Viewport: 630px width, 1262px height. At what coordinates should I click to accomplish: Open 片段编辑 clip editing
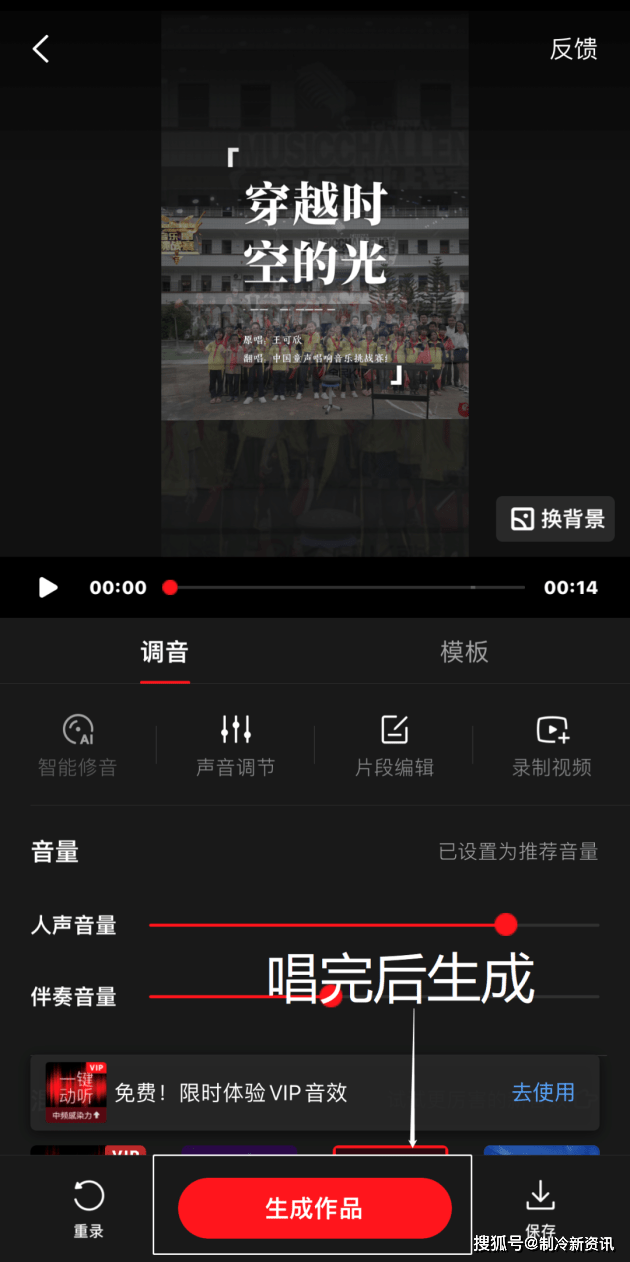point(394,746)
